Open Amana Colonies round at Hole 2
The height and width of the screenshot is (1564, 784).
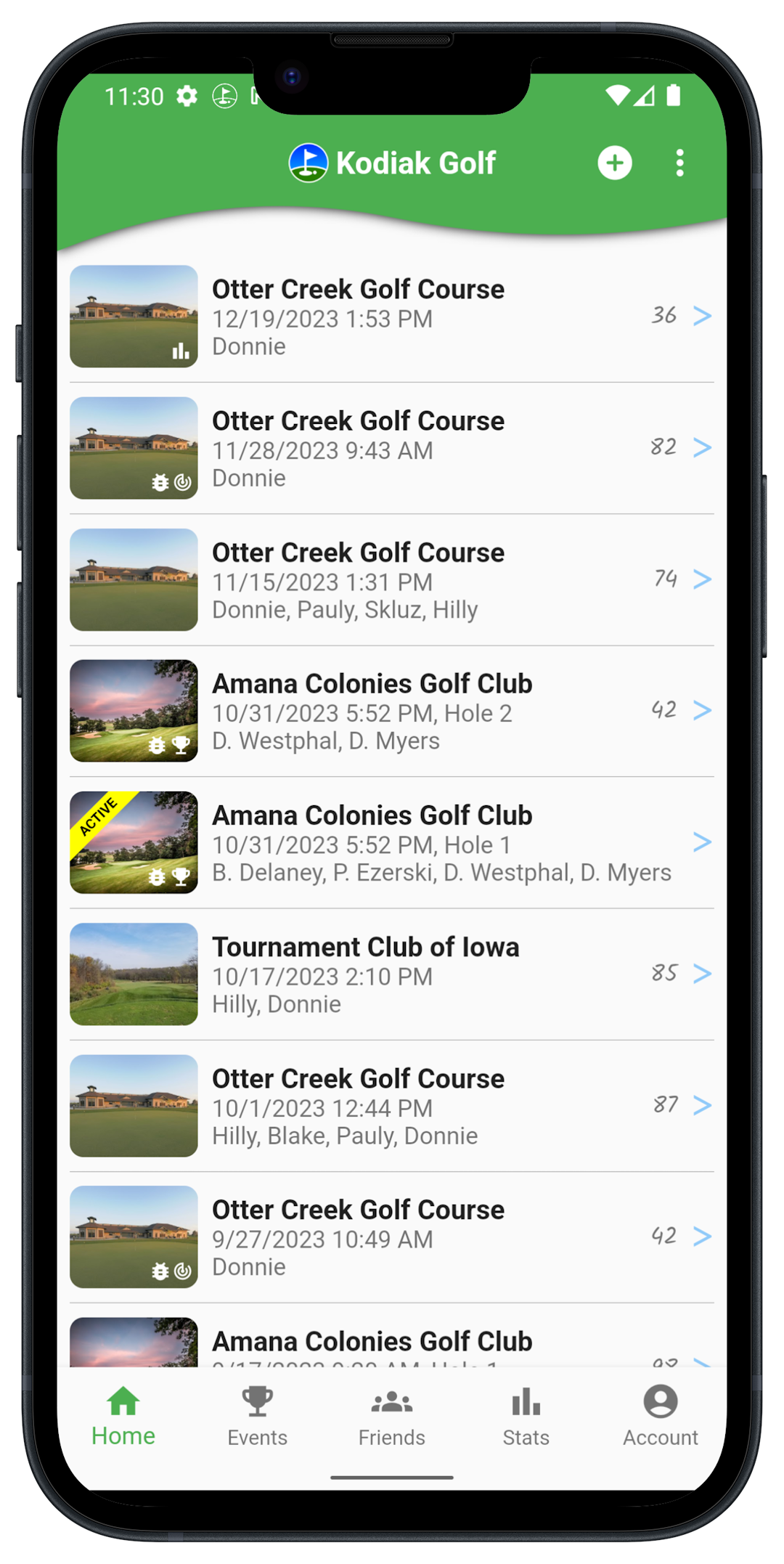392,712
